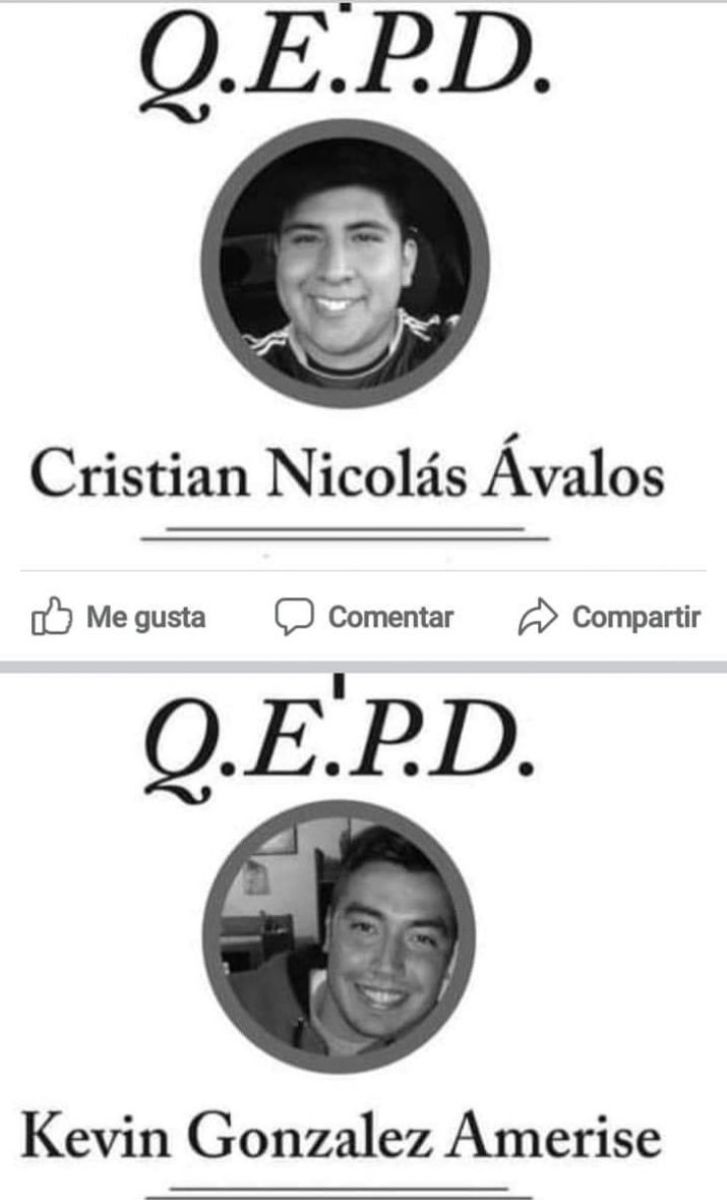Tap Comentar under Cristian Nicolás Ávalos photo
The width and height of the screenshot is (727, 1200).
(364, 617)
